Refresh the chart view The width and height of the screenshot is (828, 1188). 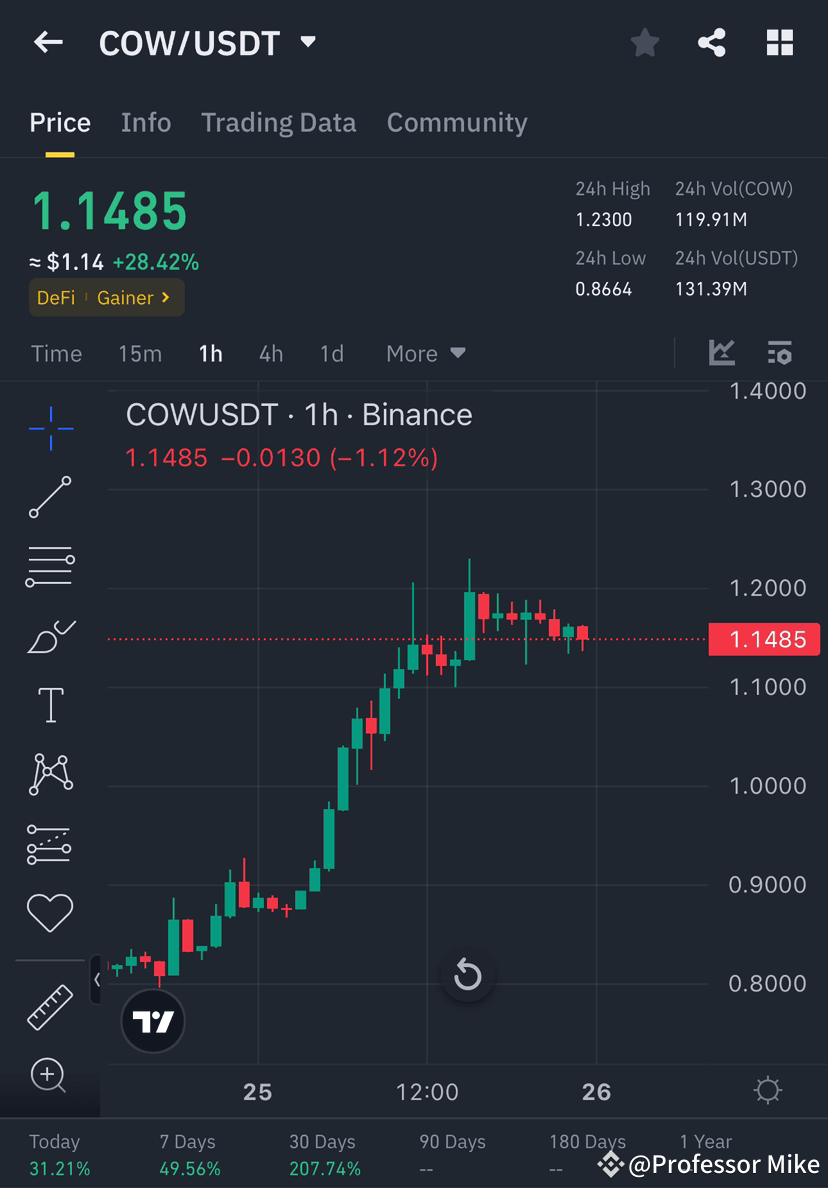467,975
